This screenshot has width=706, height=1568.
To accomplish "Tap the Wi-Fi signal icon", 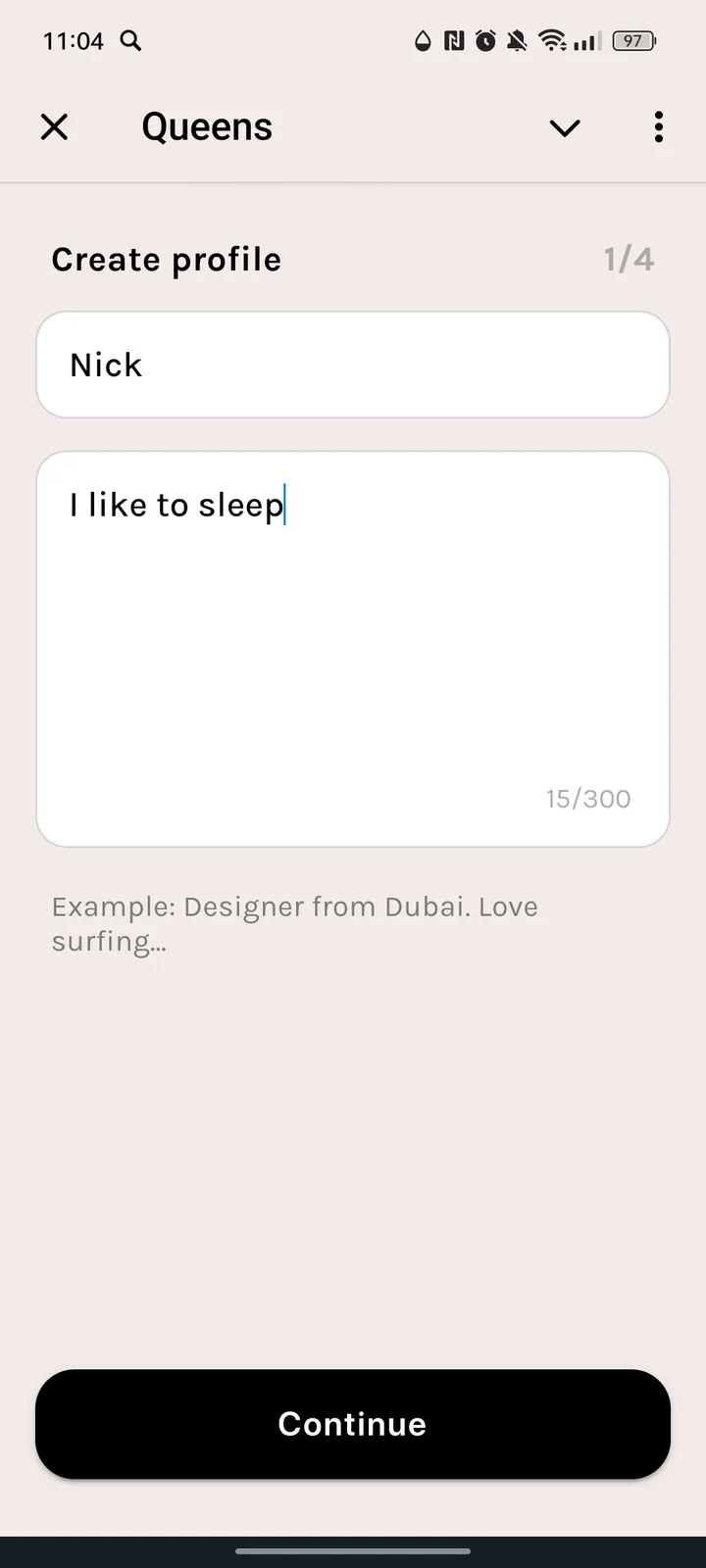I will [551, 41].
